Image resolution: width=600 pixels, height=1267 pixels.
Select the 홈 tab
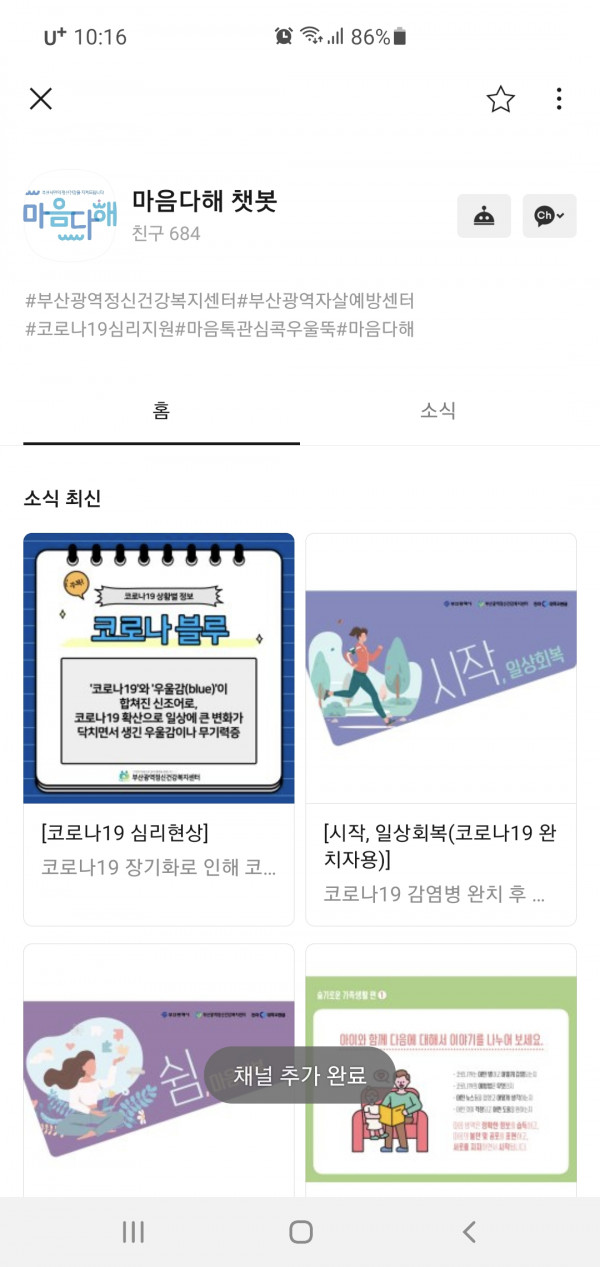161,411
